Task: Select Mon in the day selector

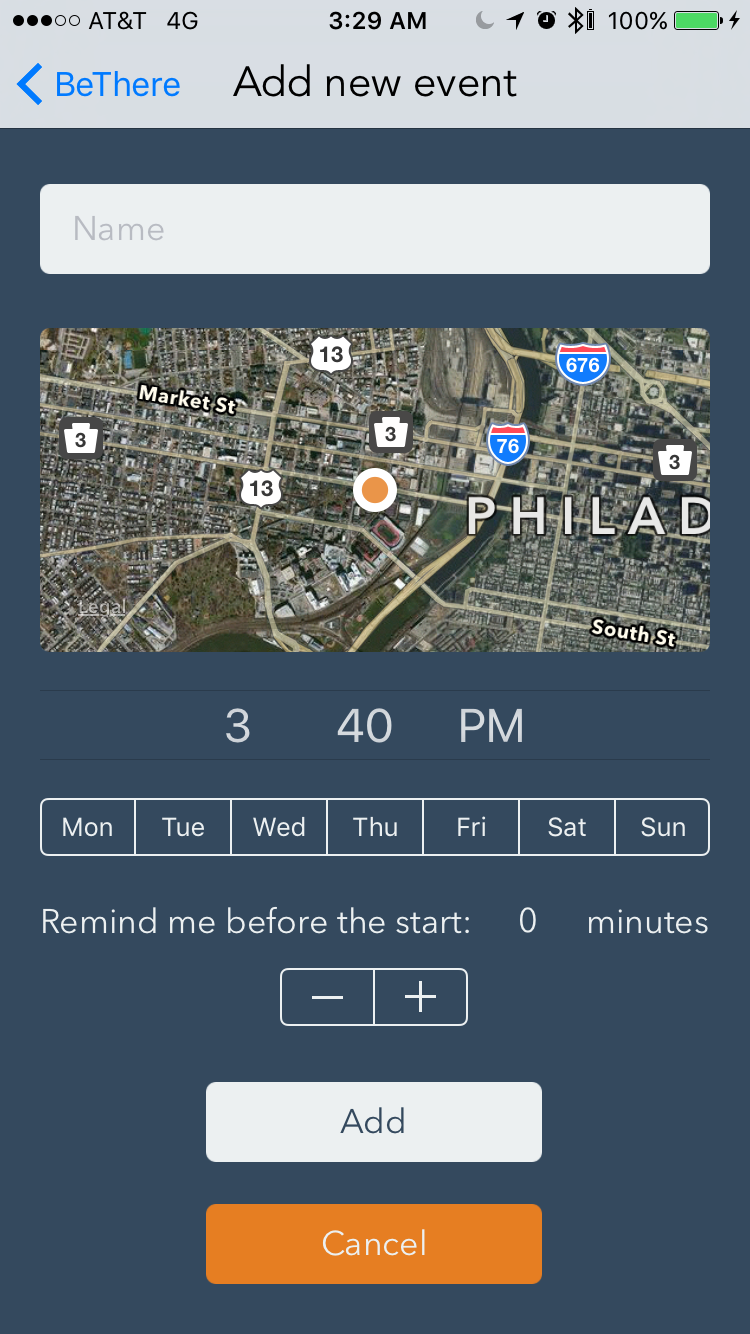Action: coord(88,827)
